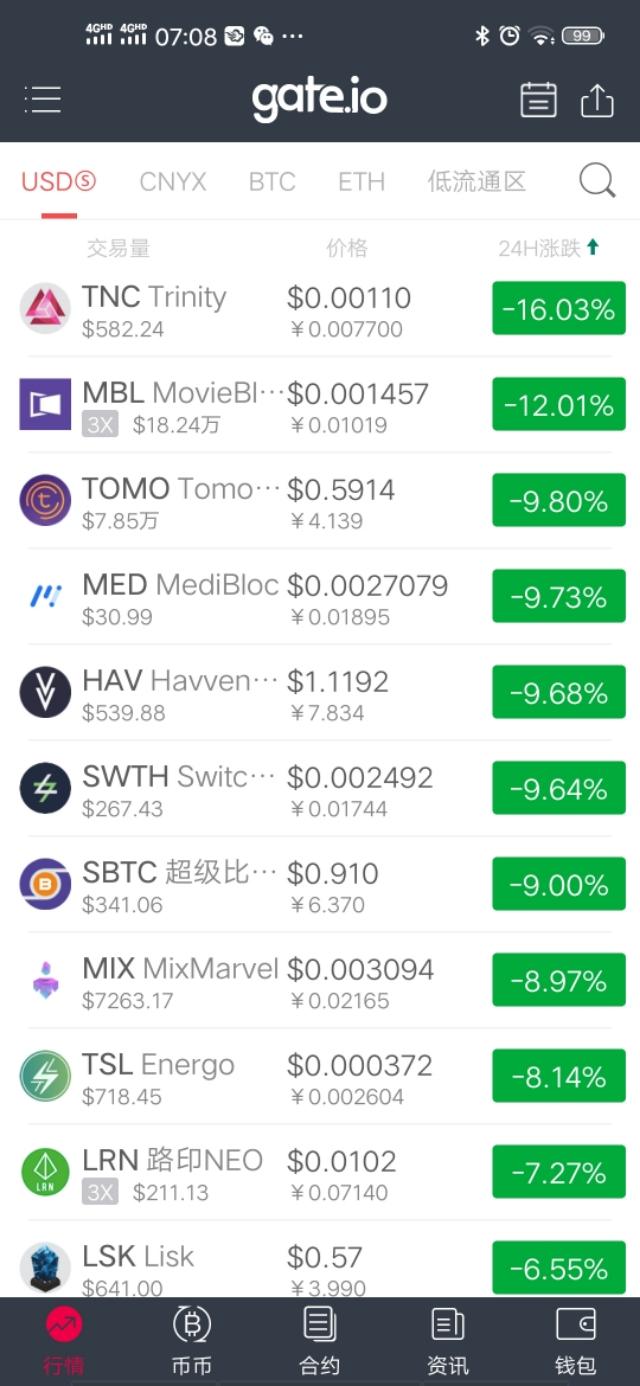Open the TNC Trinity trading pair

[250, 310]
